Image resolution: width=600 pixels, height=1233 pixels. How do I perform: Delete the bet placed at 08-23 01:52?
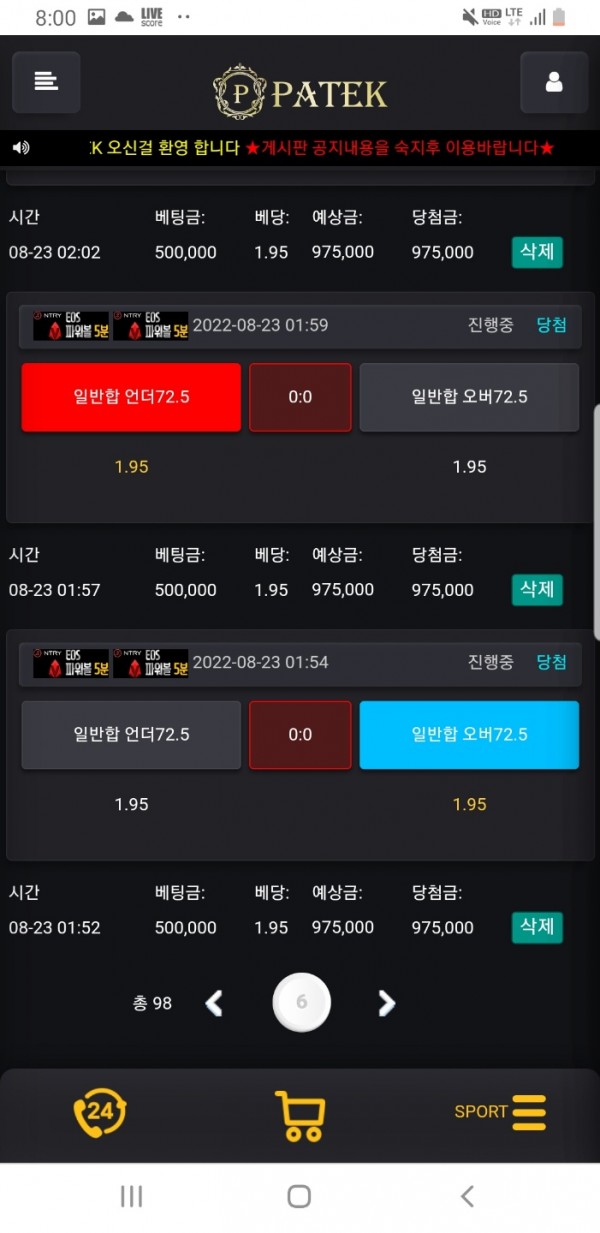click(537, 927)
